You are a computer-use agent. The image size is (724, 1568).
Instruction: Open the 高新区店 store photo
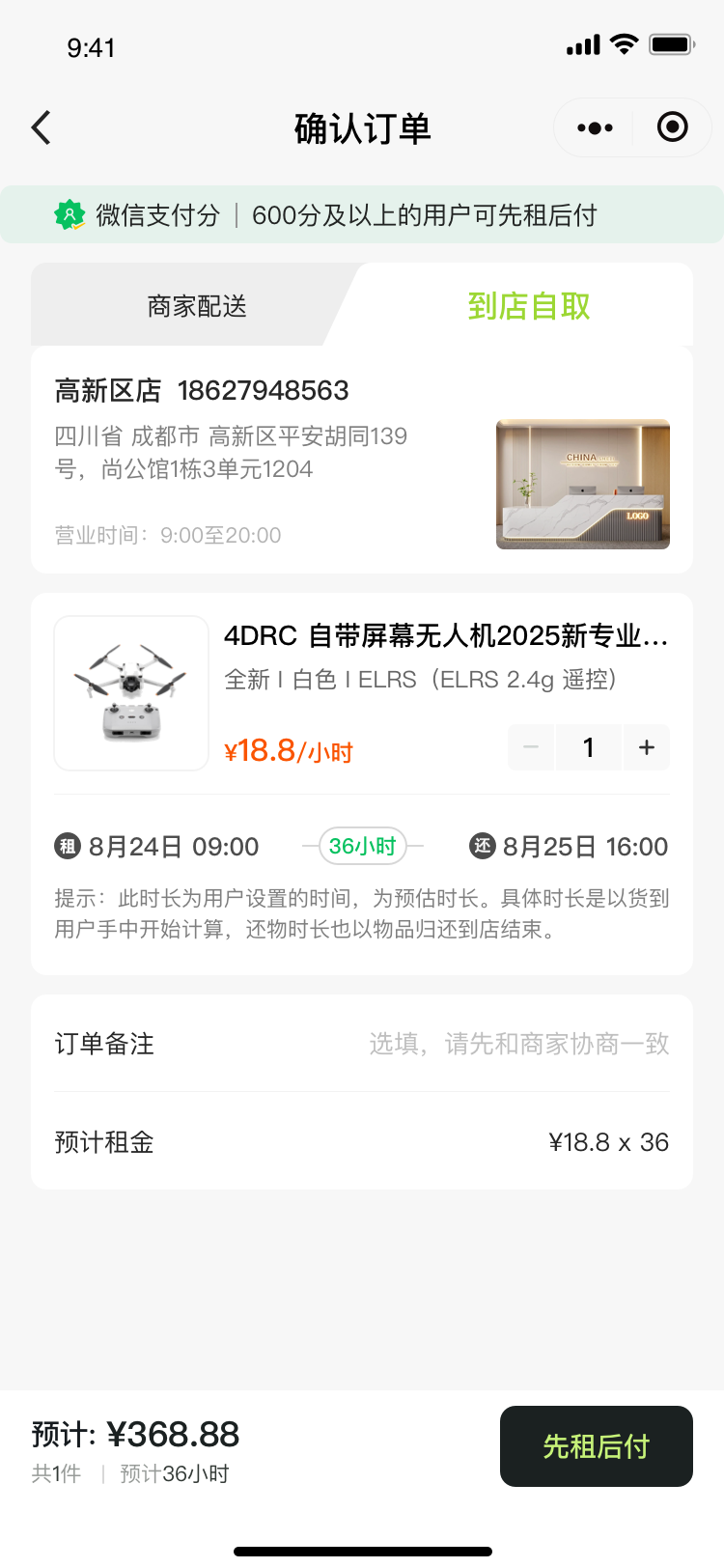(x=583, y=485)
